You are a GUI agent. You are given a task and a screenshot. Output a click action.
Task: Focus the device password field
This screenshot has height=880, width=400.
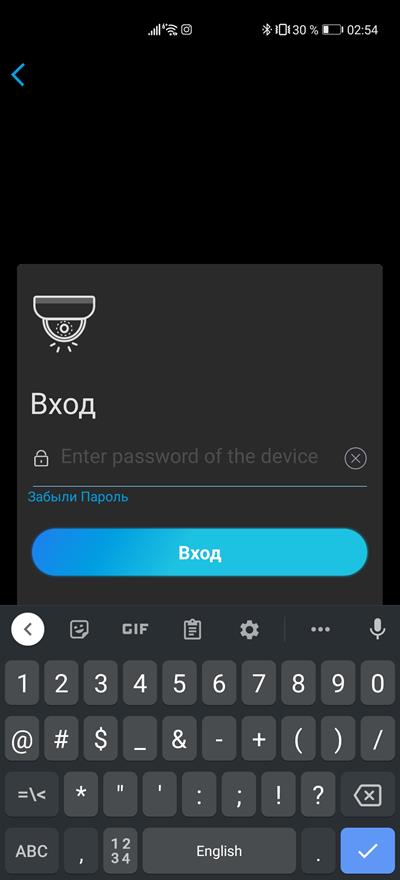[190, 457]
